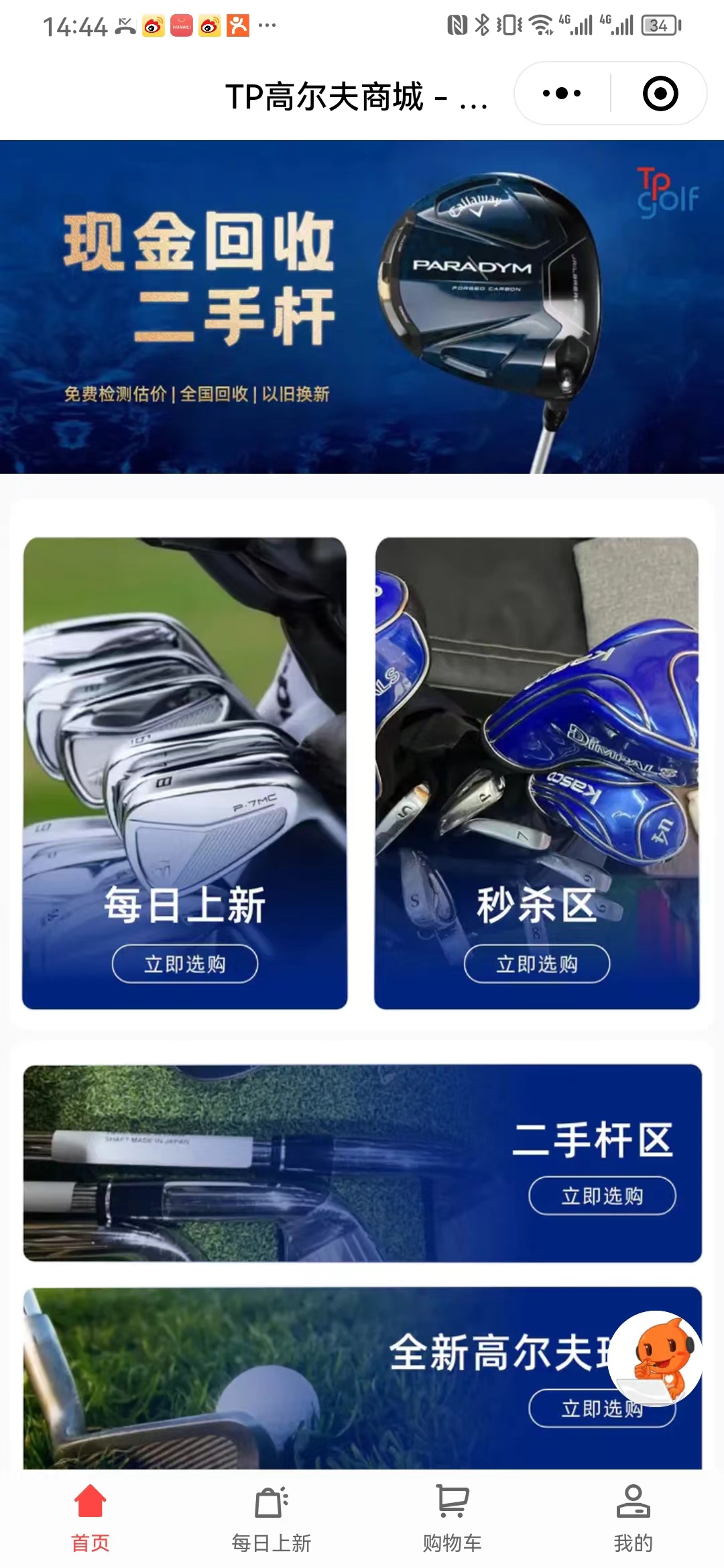
Task: Tap 立即选购 in 二手杆区 banner
Action: [602, 1195]
